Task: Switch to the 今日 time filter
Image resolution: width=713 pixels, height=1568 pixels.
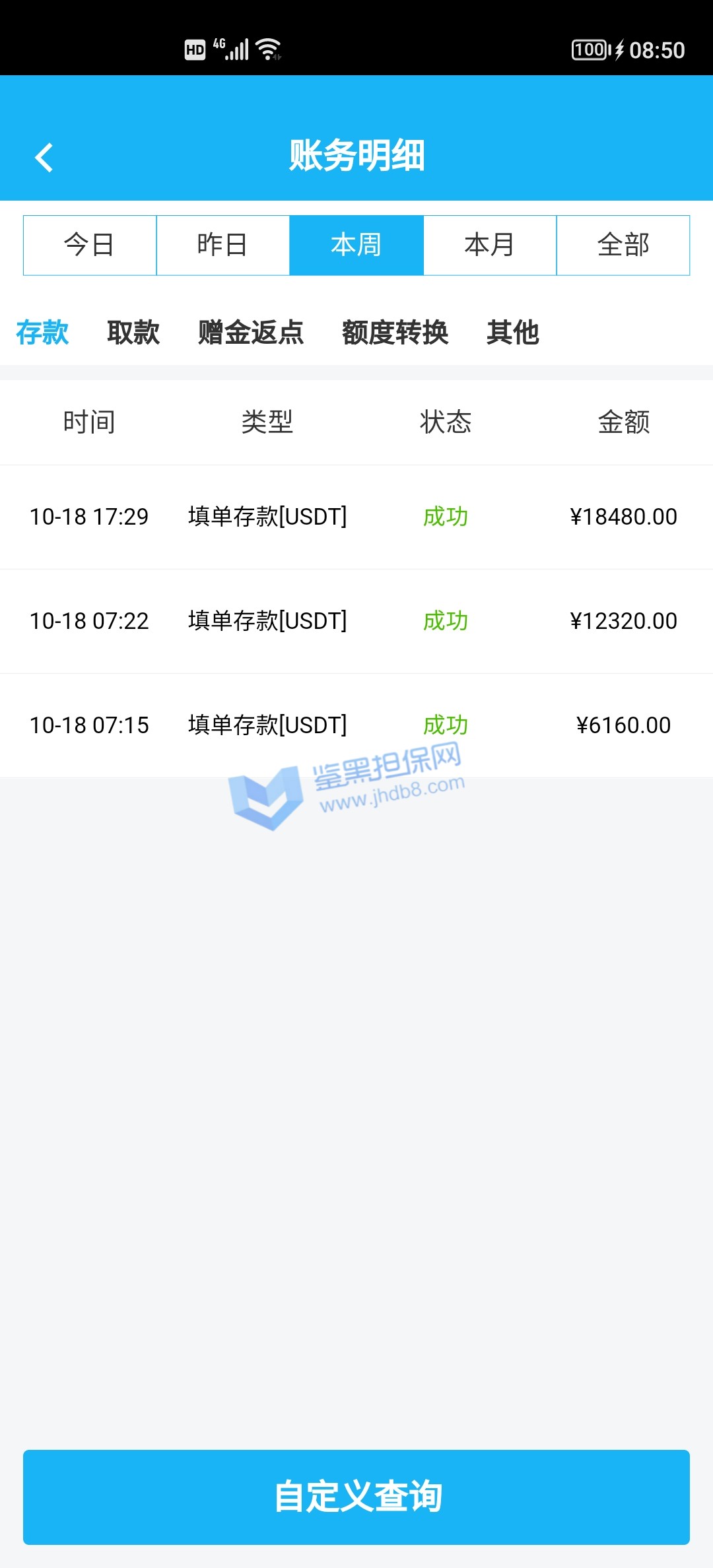Action: (90, 245)
